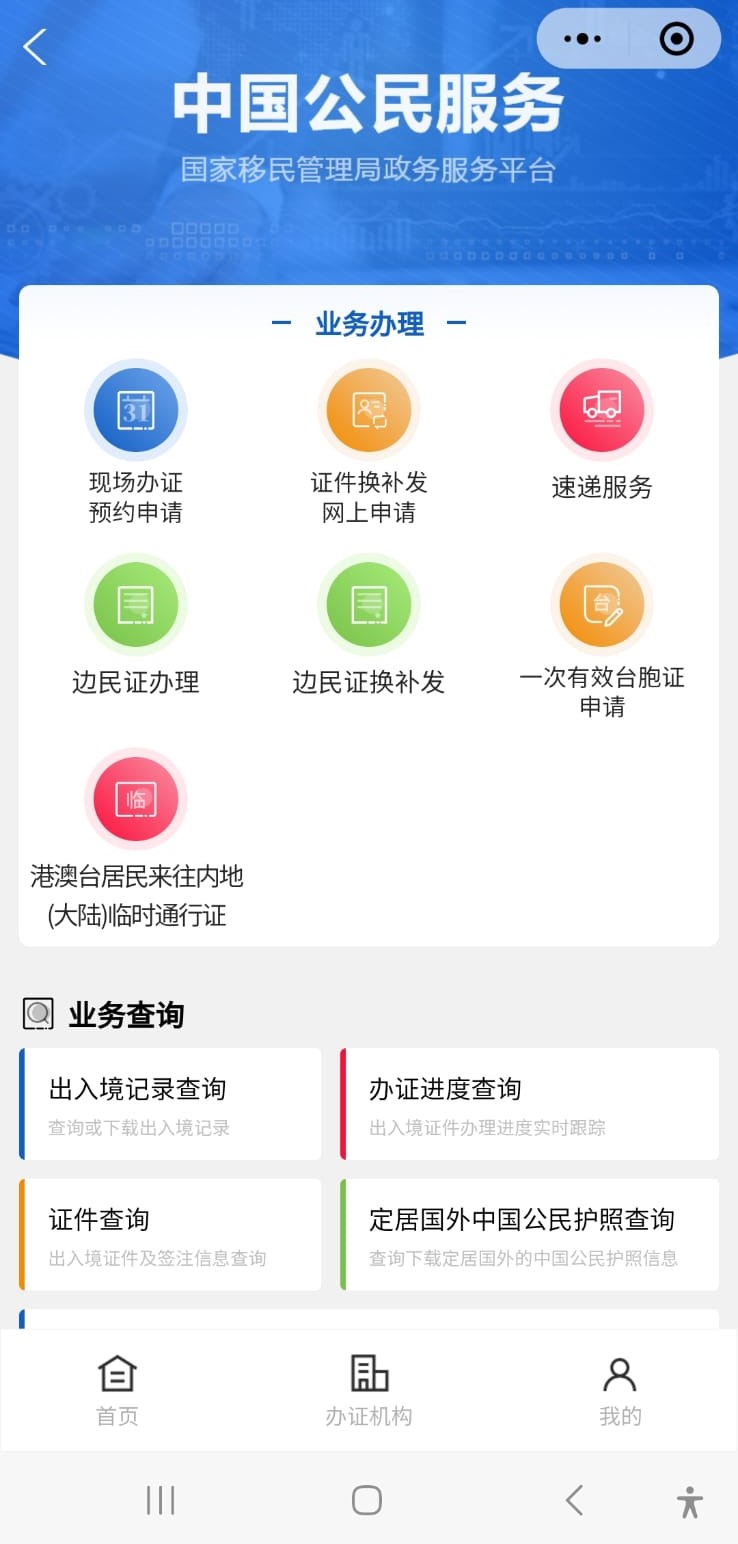Tap the back arrow at top left
Screen dimensions: 738x1544
(x=35, y=45)
